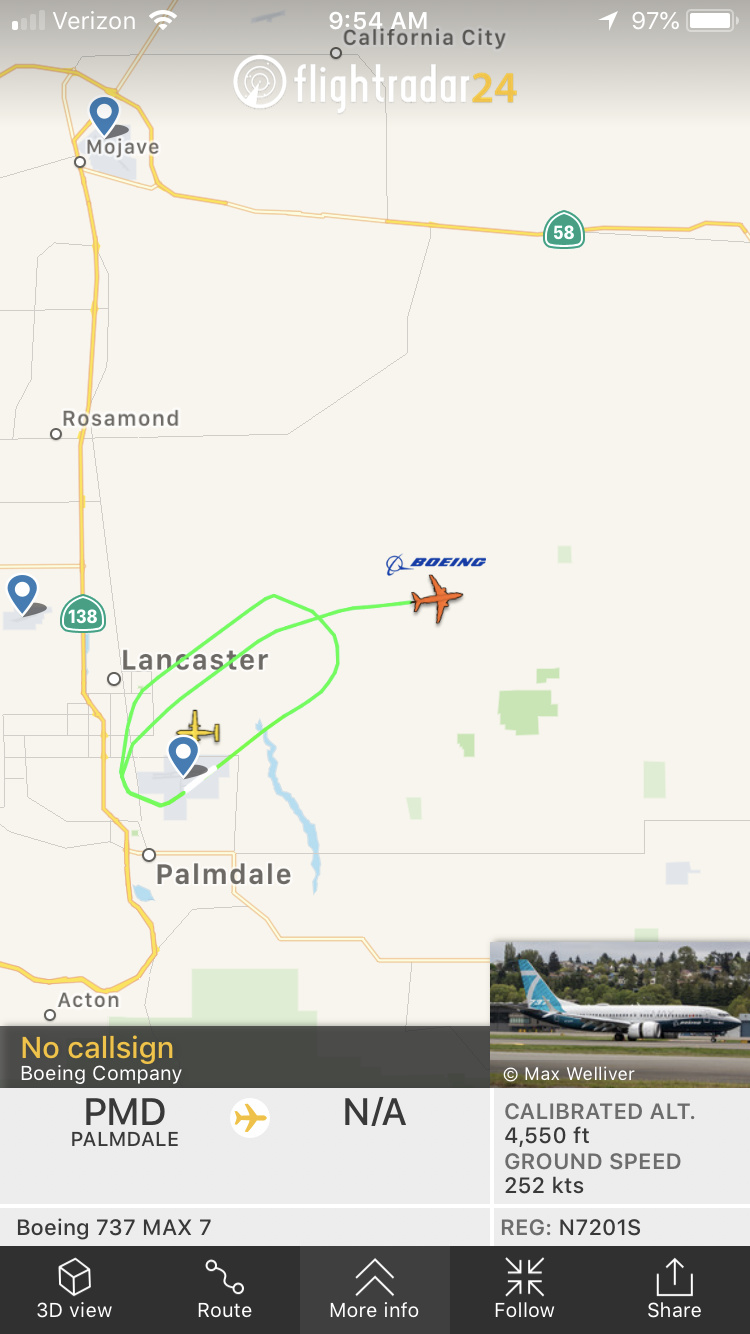Open the 3D view
750x1334 pixels.
coord(74,1290)
